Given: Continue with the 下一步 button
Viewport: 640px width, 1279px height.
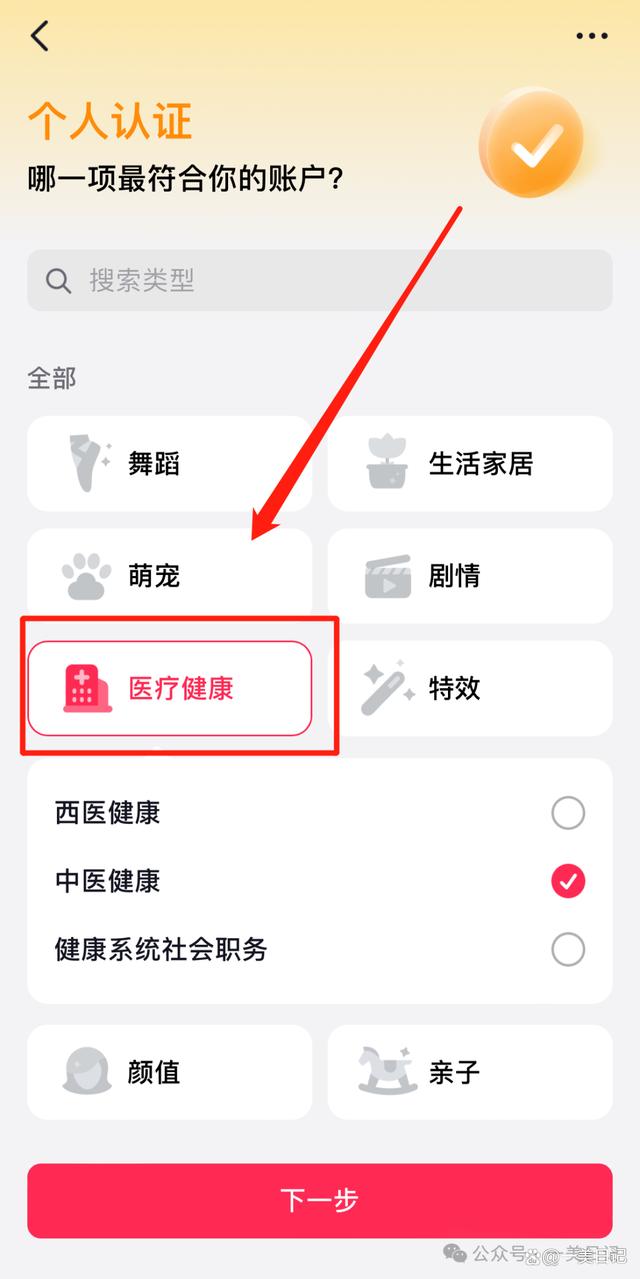Looking at the screenshot, I should (x=320, y=1201).
